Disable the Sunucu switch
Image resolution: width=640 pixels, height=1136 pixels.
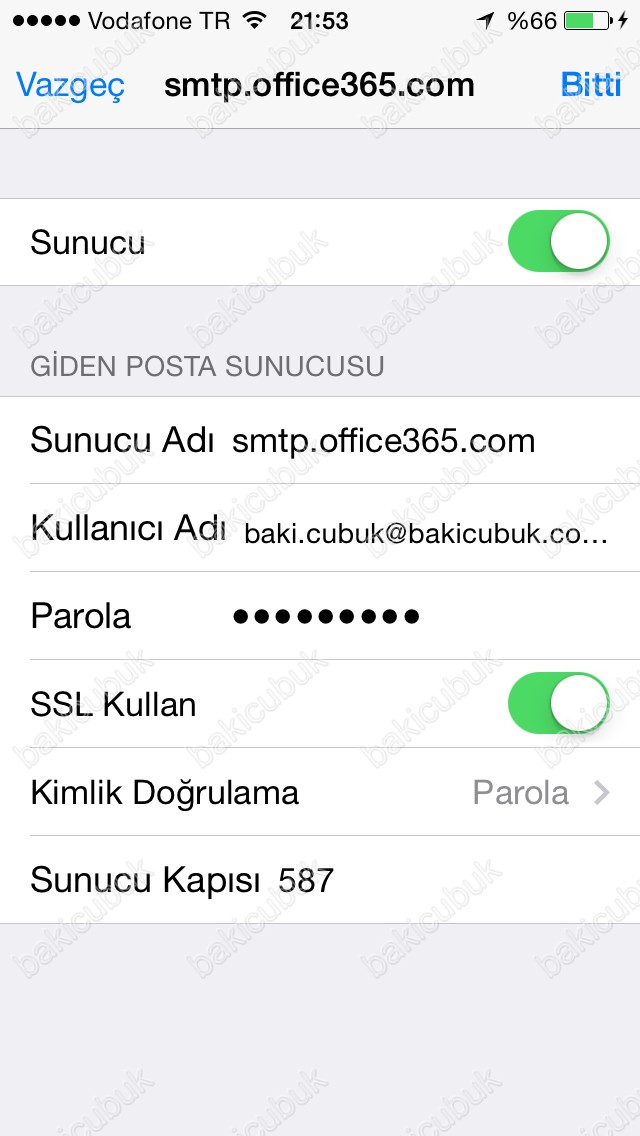(x=558, y=242)
